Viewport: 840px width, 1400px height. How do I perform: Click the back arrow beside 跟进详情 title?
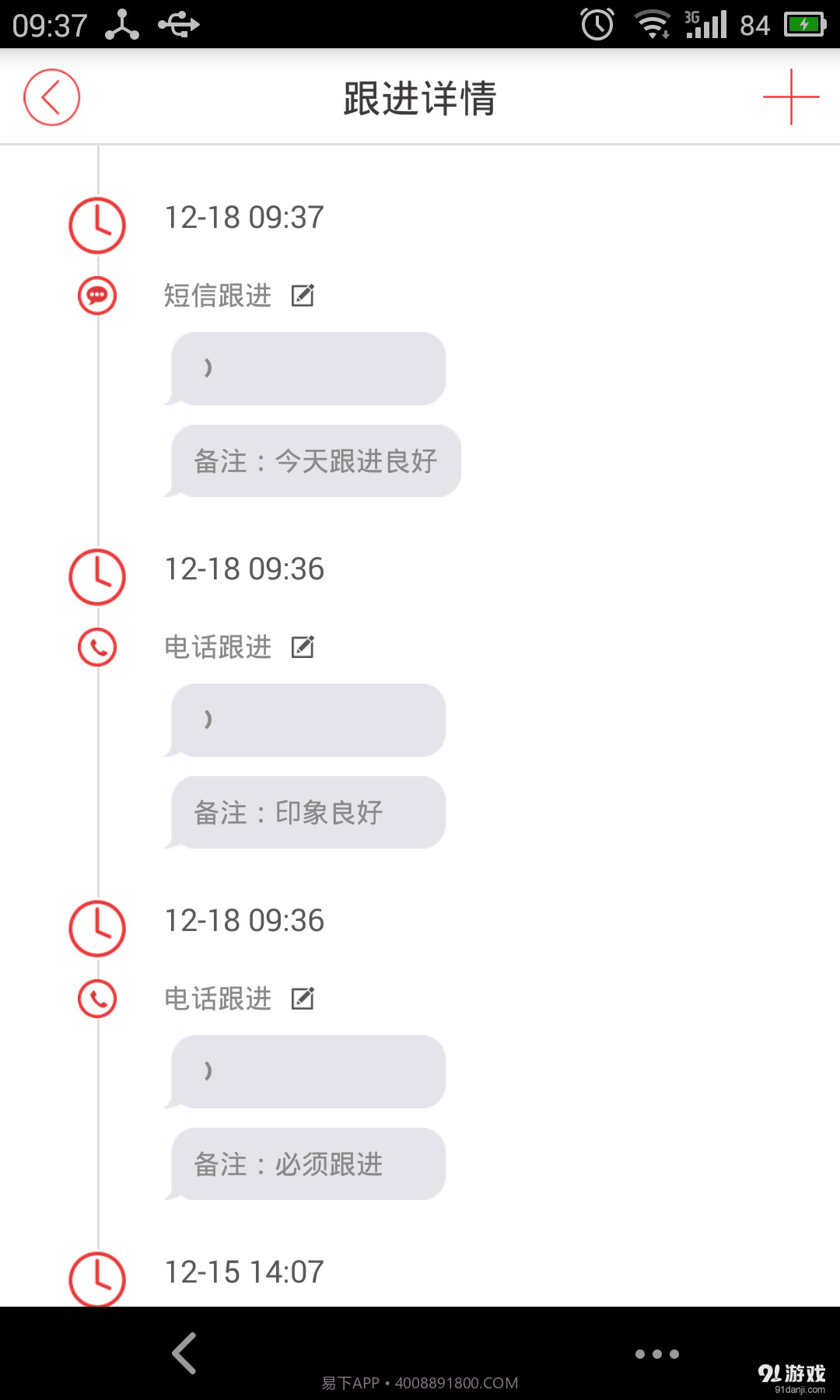point(51,97)
